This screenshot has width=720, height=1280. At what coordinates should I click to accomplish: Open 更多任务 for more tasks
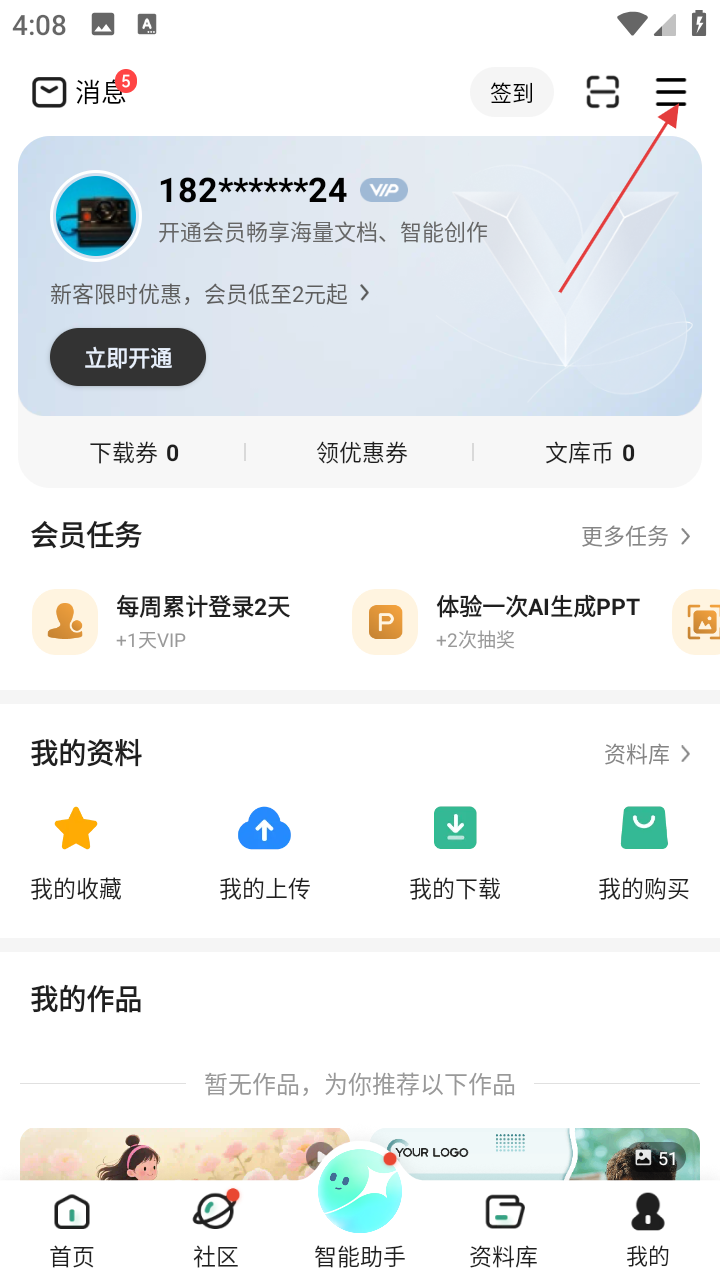(636, 536)
